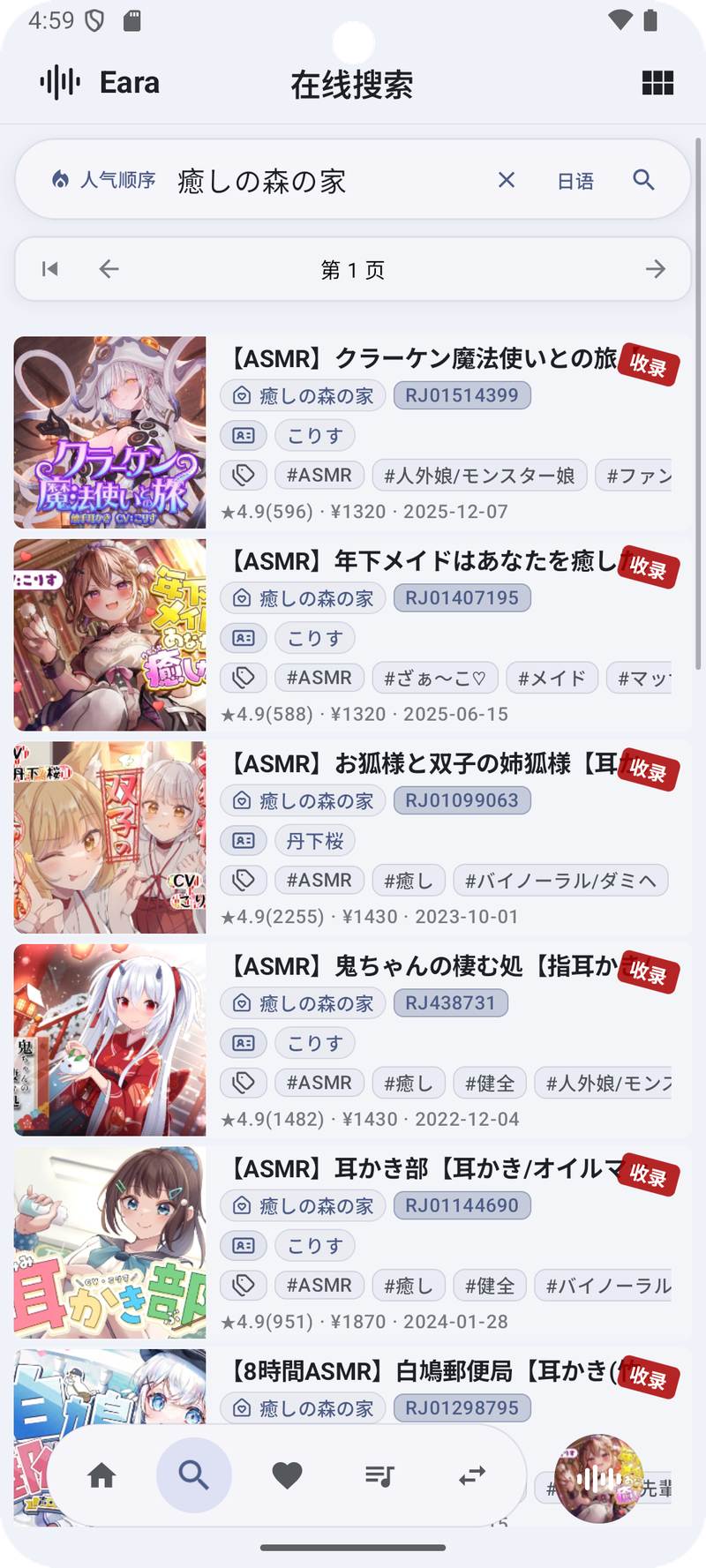Image resolution: width=706 pixels, height=1568 pixels.
Task: Open the 鬼ちゃんの棲む処 result
Action: tap(353, 1039)
